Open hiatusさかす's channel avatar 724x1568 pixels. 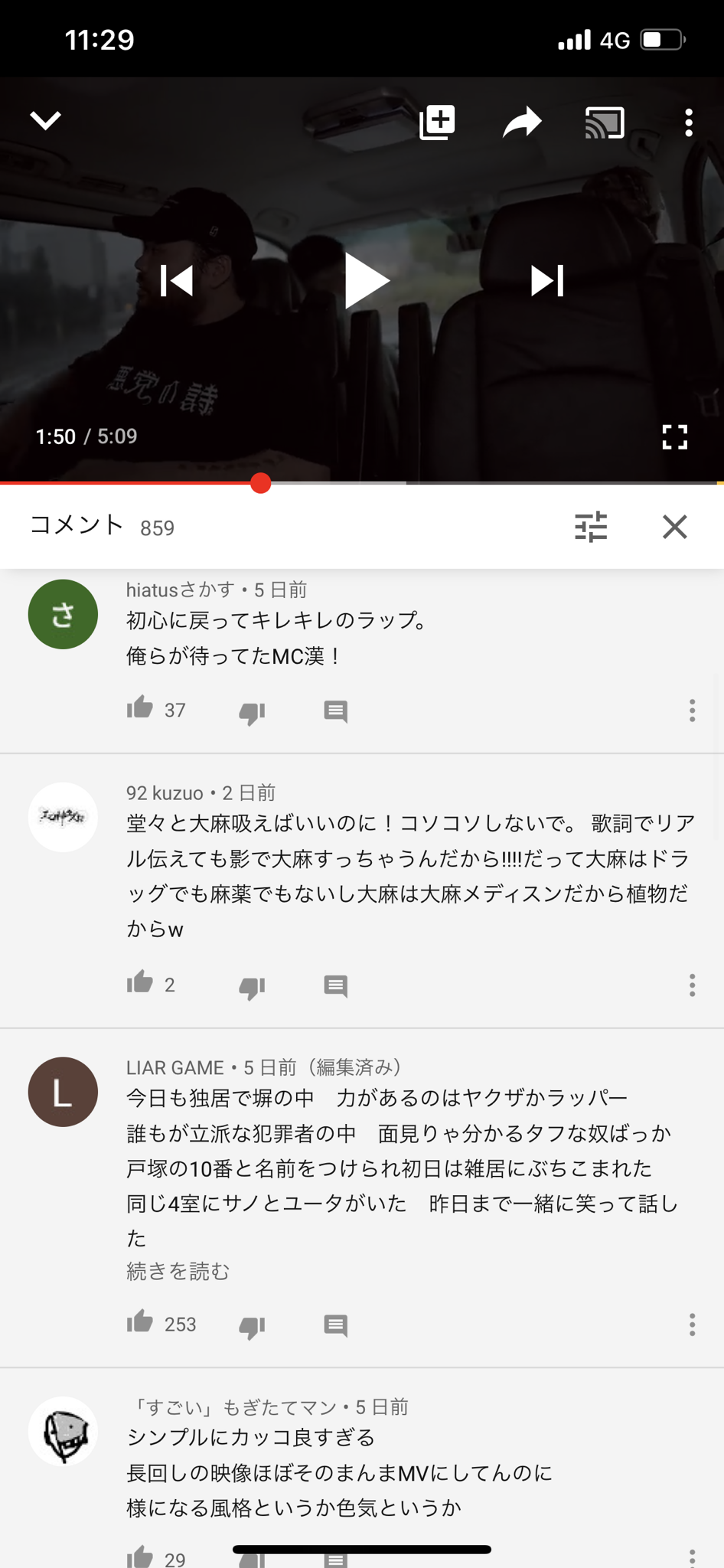point(63,614)
